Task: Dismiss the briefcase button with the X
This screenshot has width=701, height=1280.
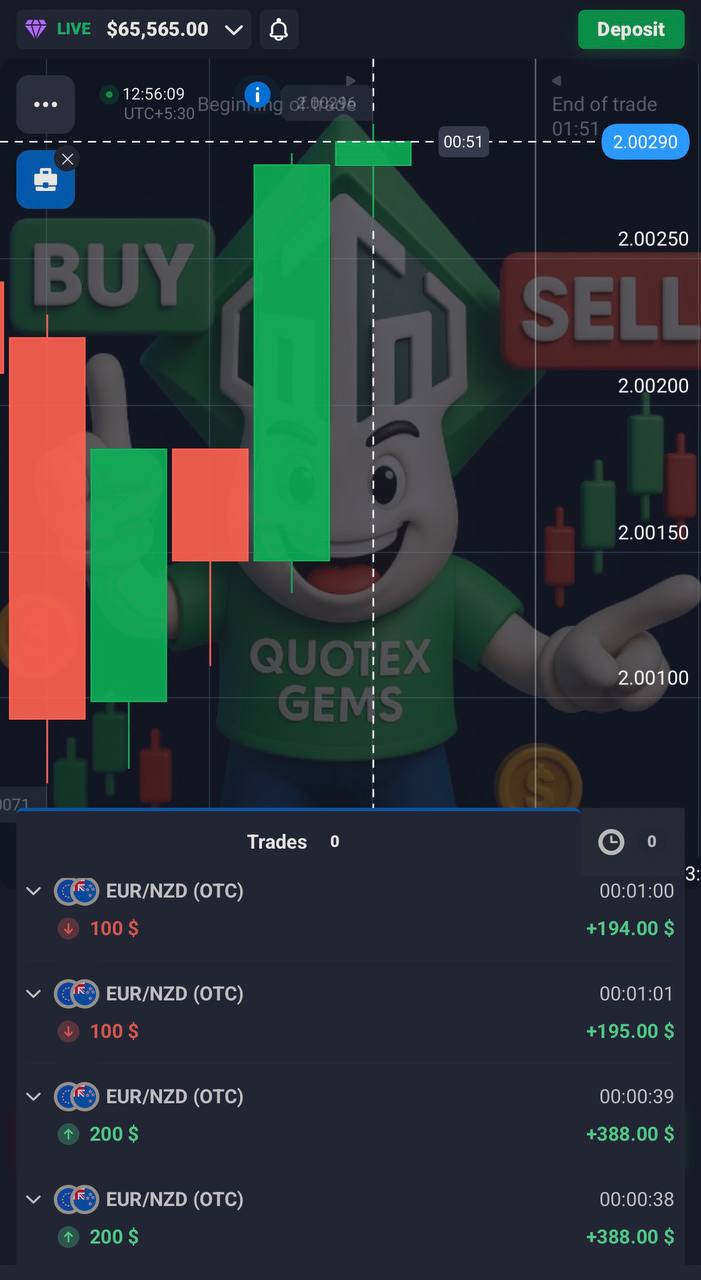Action: coord(67,159)
